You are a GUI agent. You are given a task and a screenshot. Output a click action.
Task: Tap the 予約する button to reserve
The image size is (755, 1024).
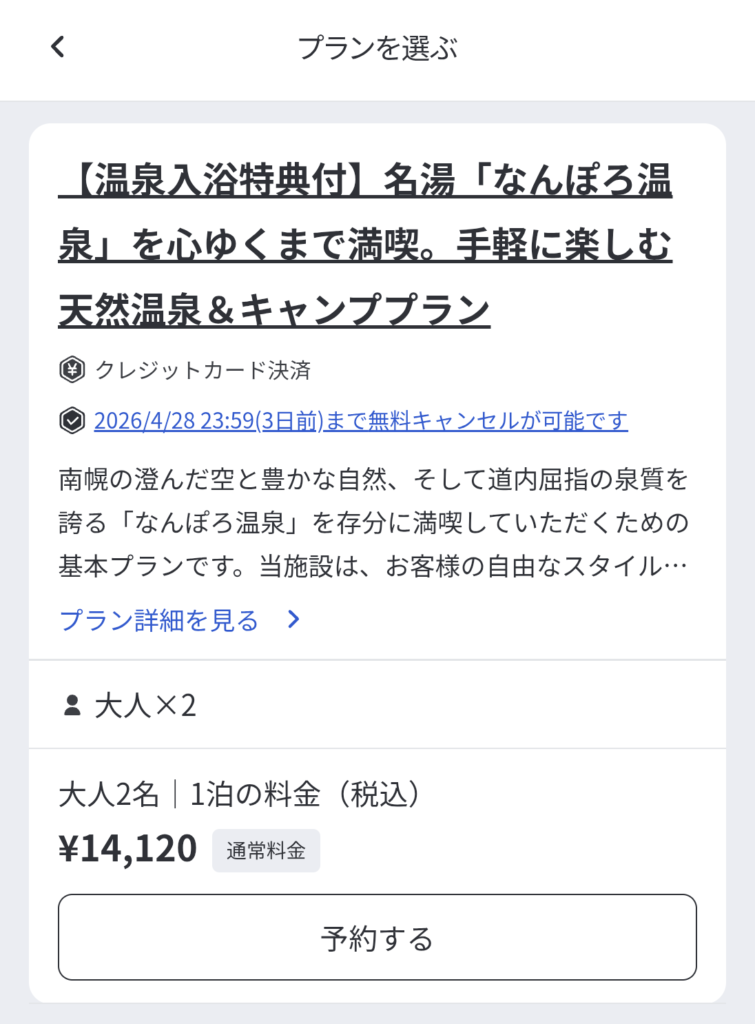click(x=377, y=937)
